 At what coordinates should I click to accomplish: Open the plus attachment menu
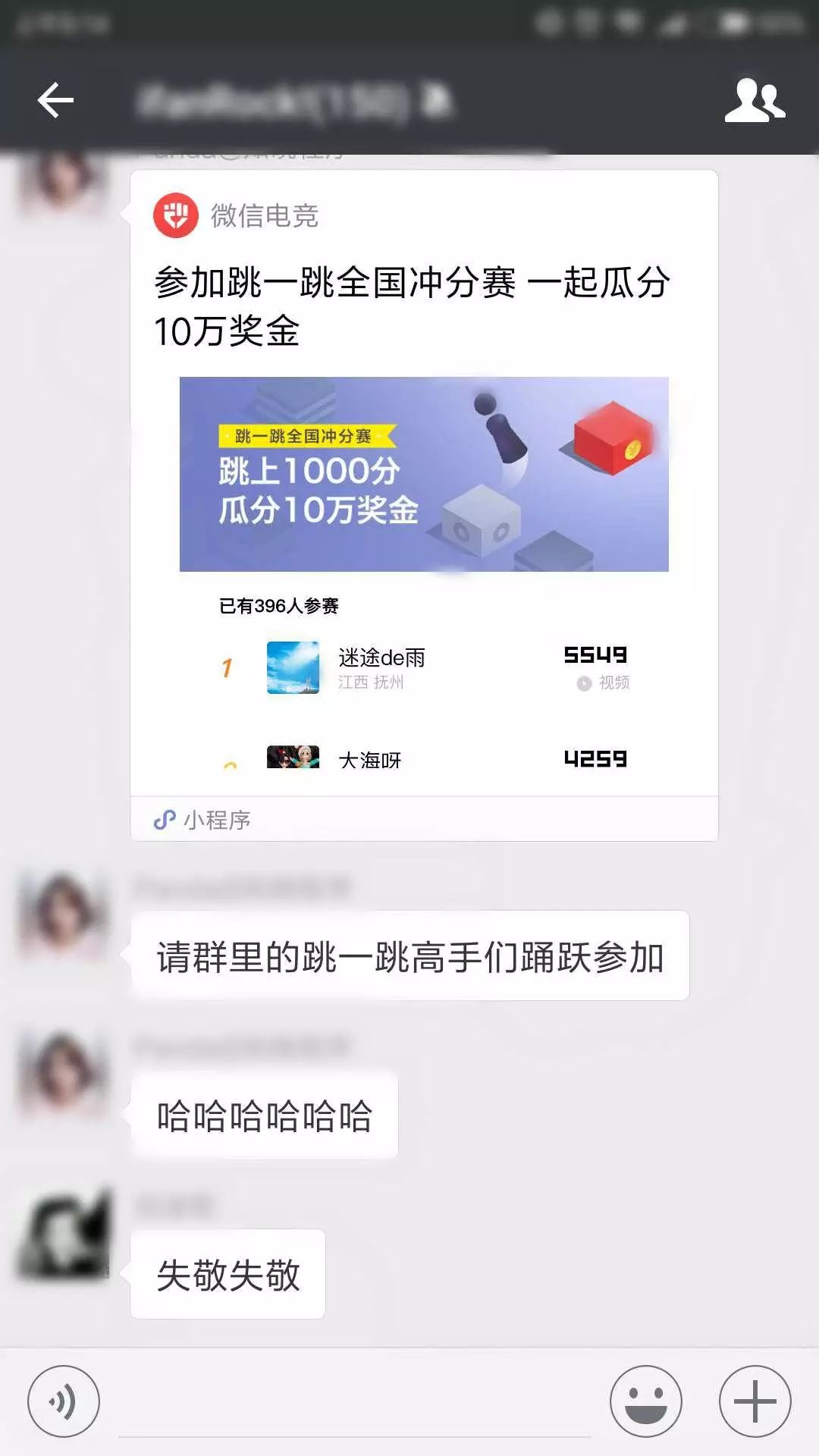click(x=755, y=1401)
